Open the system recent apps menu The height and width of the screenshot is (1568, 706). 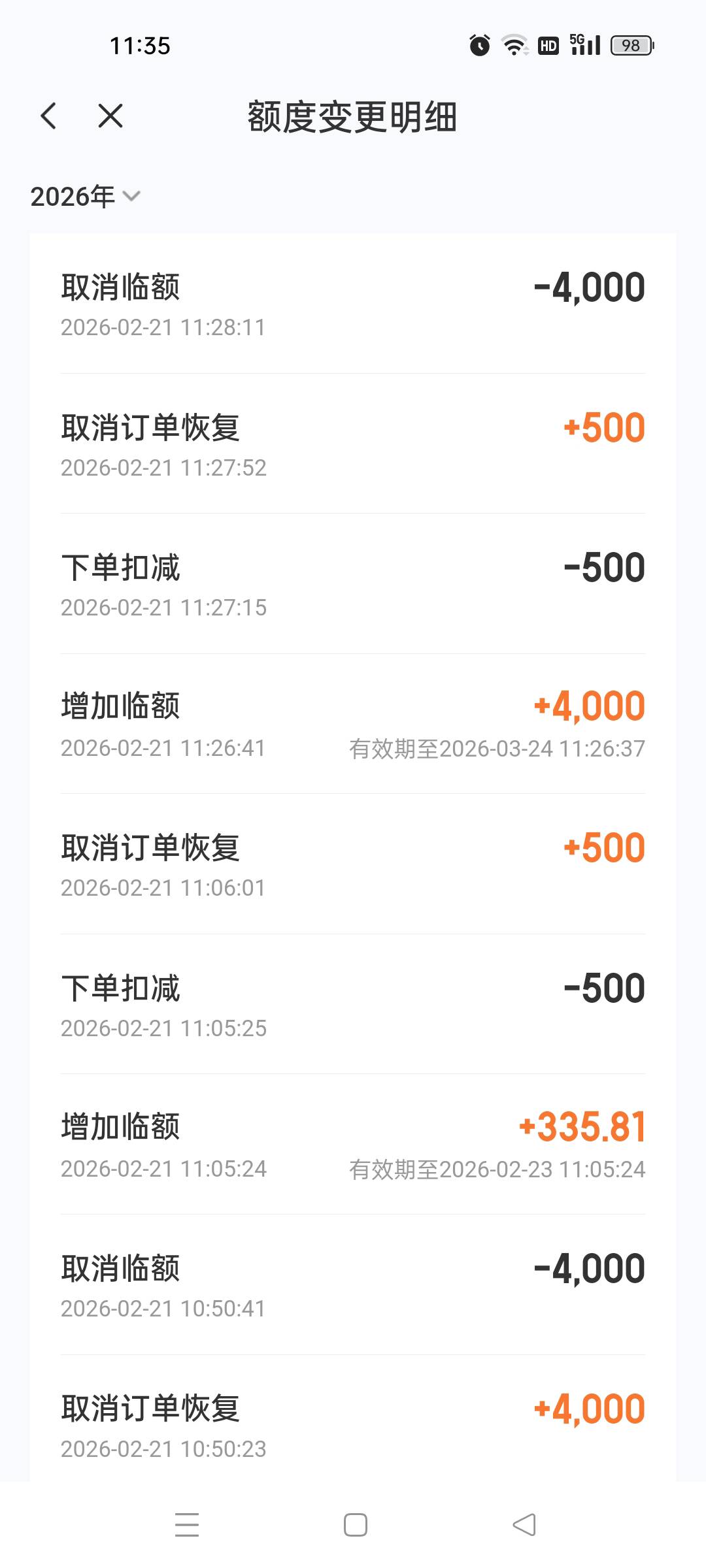(x=187, y=1525)
